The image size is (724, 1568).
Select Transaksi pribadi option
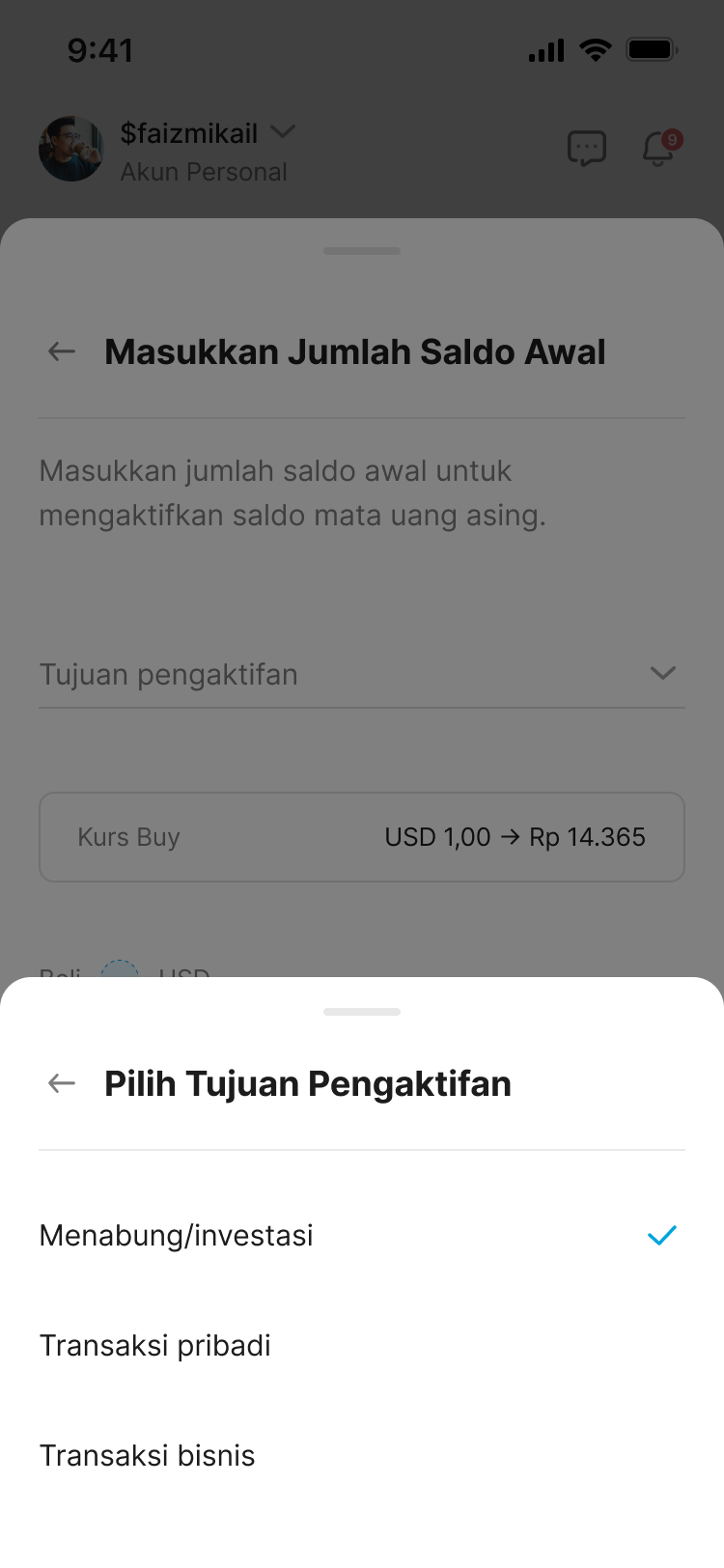tap(154, 1345)
